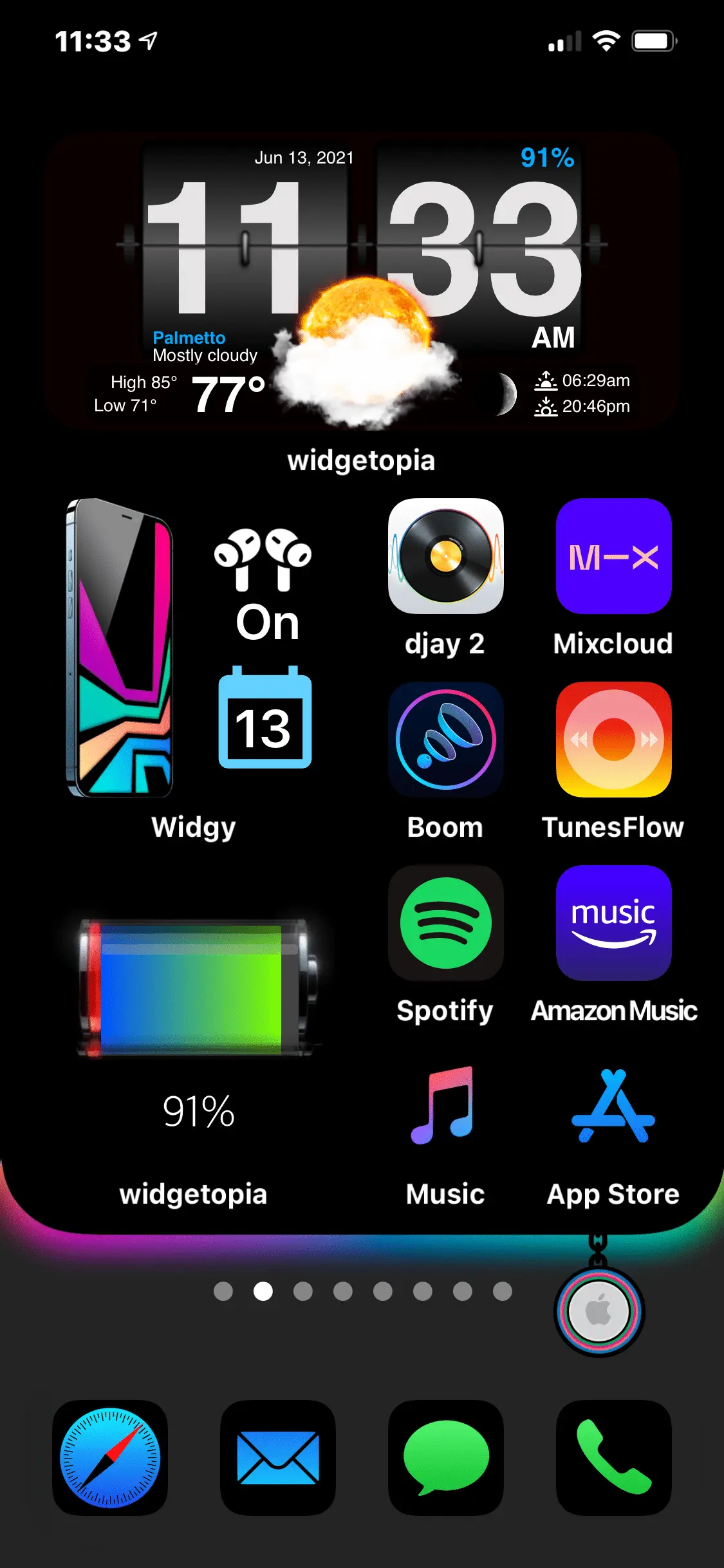
Task: Open the djay 2 app
Action: (445, 556)
